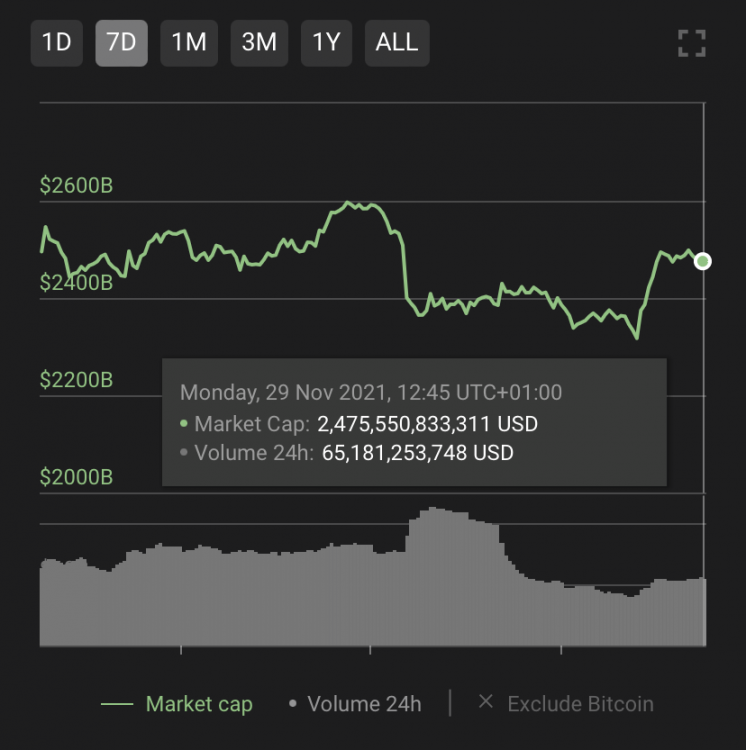Expand the chart to fullscreen
The height and width of the screenshot is (750, 746).
coord(691,43)
